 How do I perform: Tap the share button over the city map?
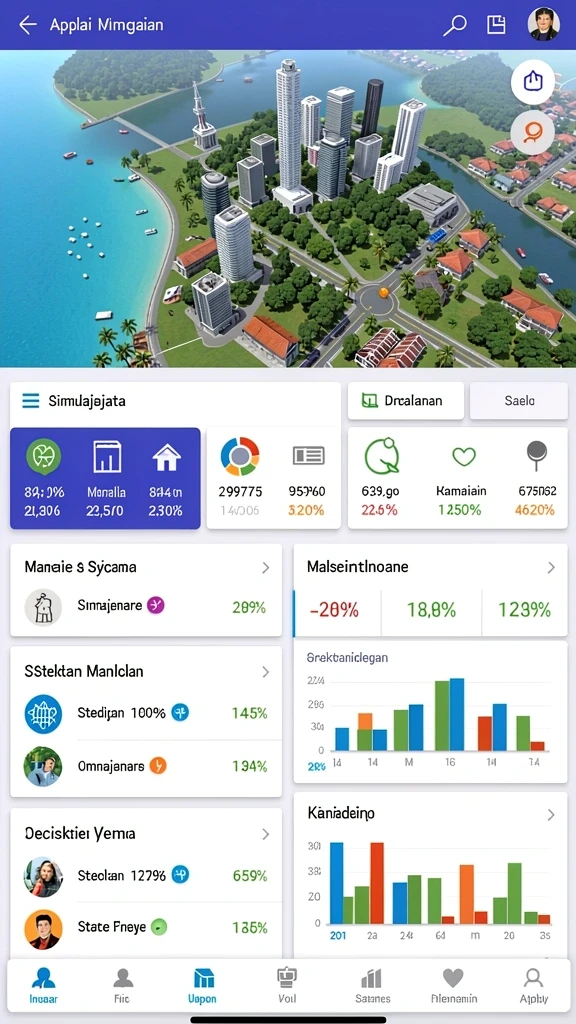(533, 82)
